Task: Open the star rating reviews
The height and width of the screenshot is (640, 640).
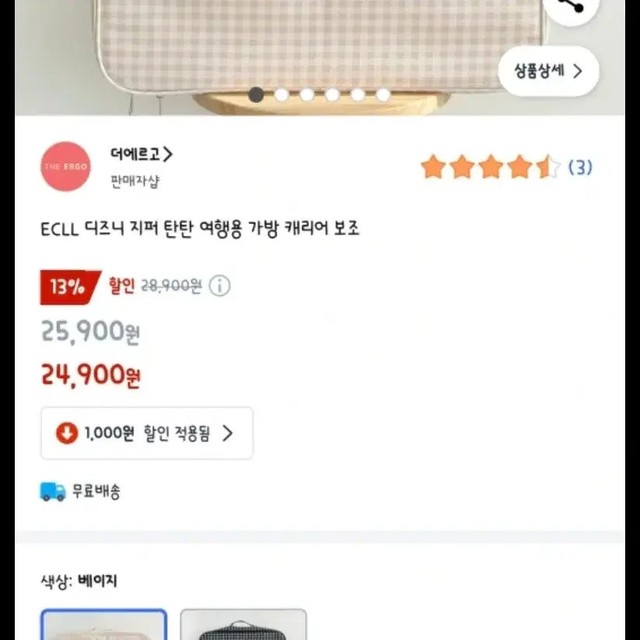Action: pos(505,167)
